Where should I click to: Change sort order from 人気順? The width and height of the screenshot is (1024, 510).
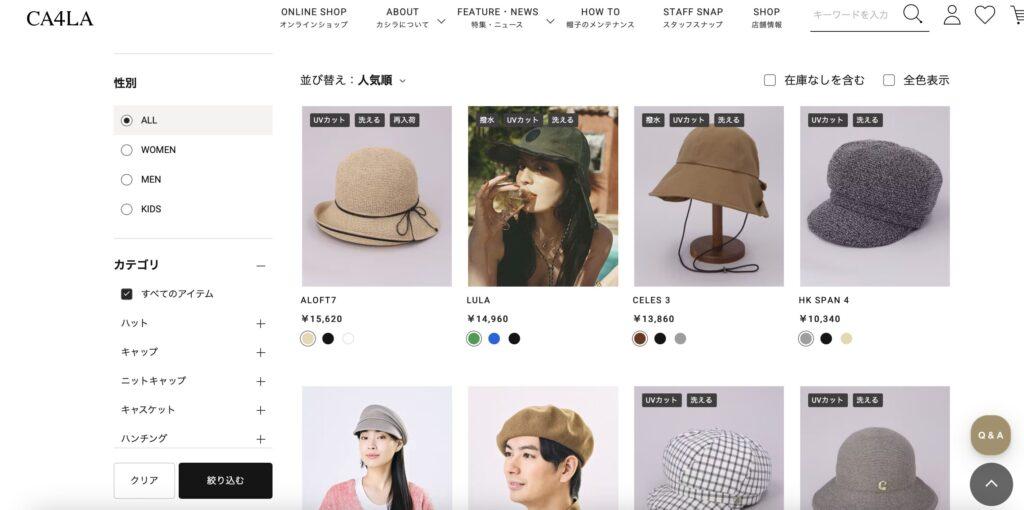380,80
